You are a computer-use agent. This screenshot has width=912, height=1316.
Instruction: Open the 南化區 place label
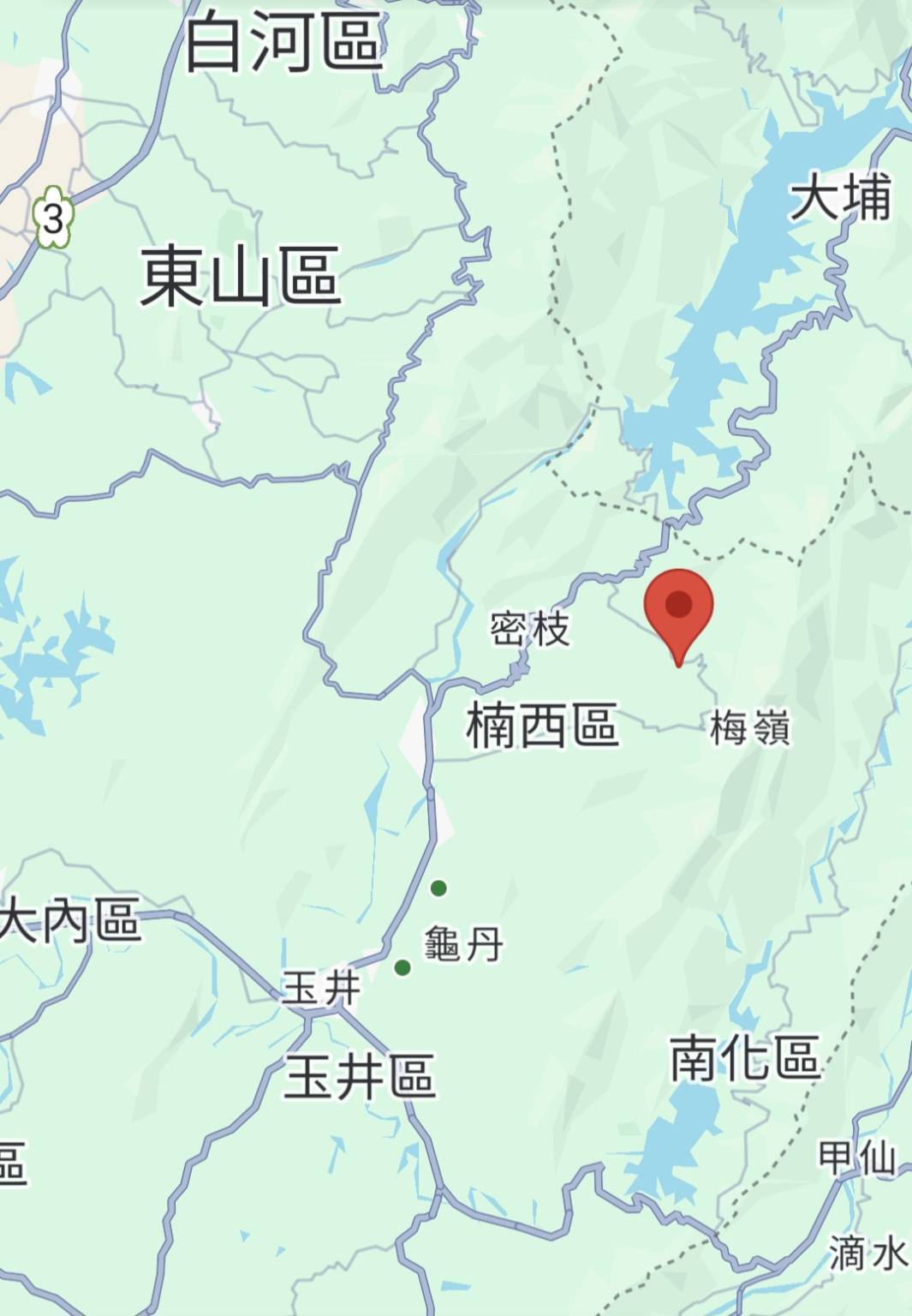[744, 1057]
